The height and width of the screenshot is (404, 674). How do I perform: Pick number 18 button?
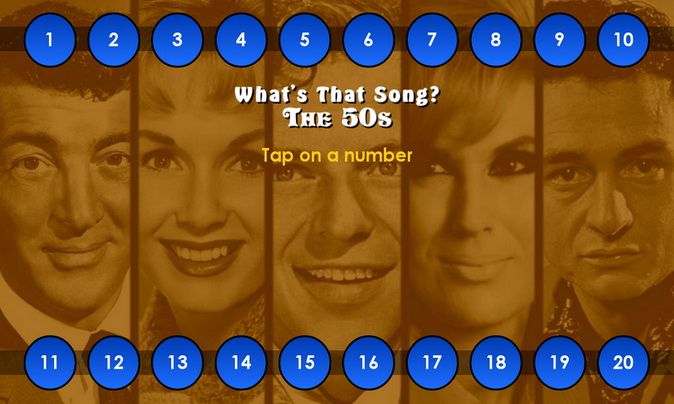[496, 362]
